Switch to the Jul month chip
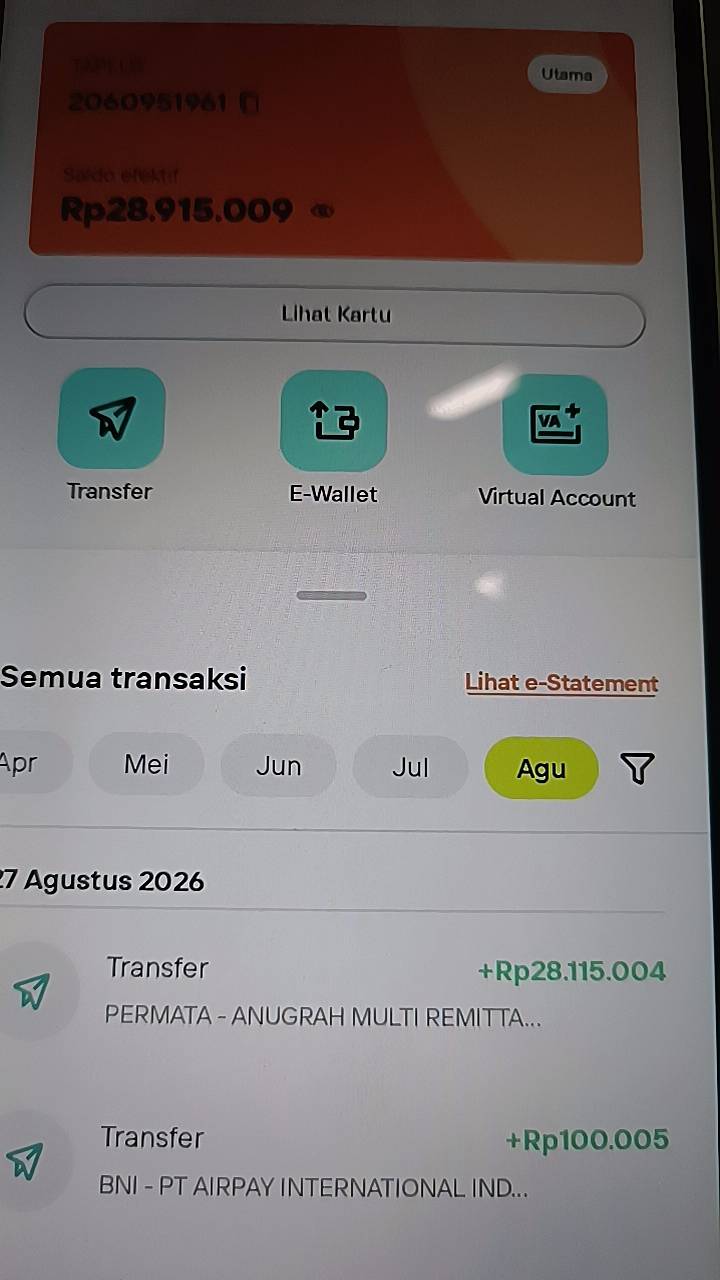This screenshot has height=1280, width=720. point(410,768)
